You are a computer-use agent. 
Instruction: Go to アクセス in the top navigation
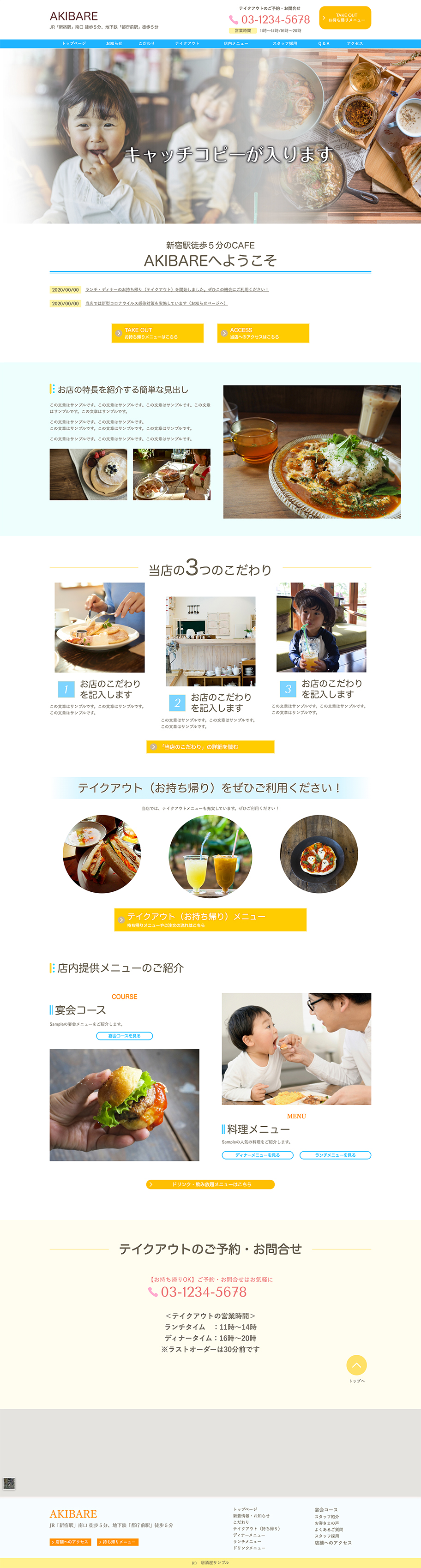pyautogui.click(x=355, y=44)
